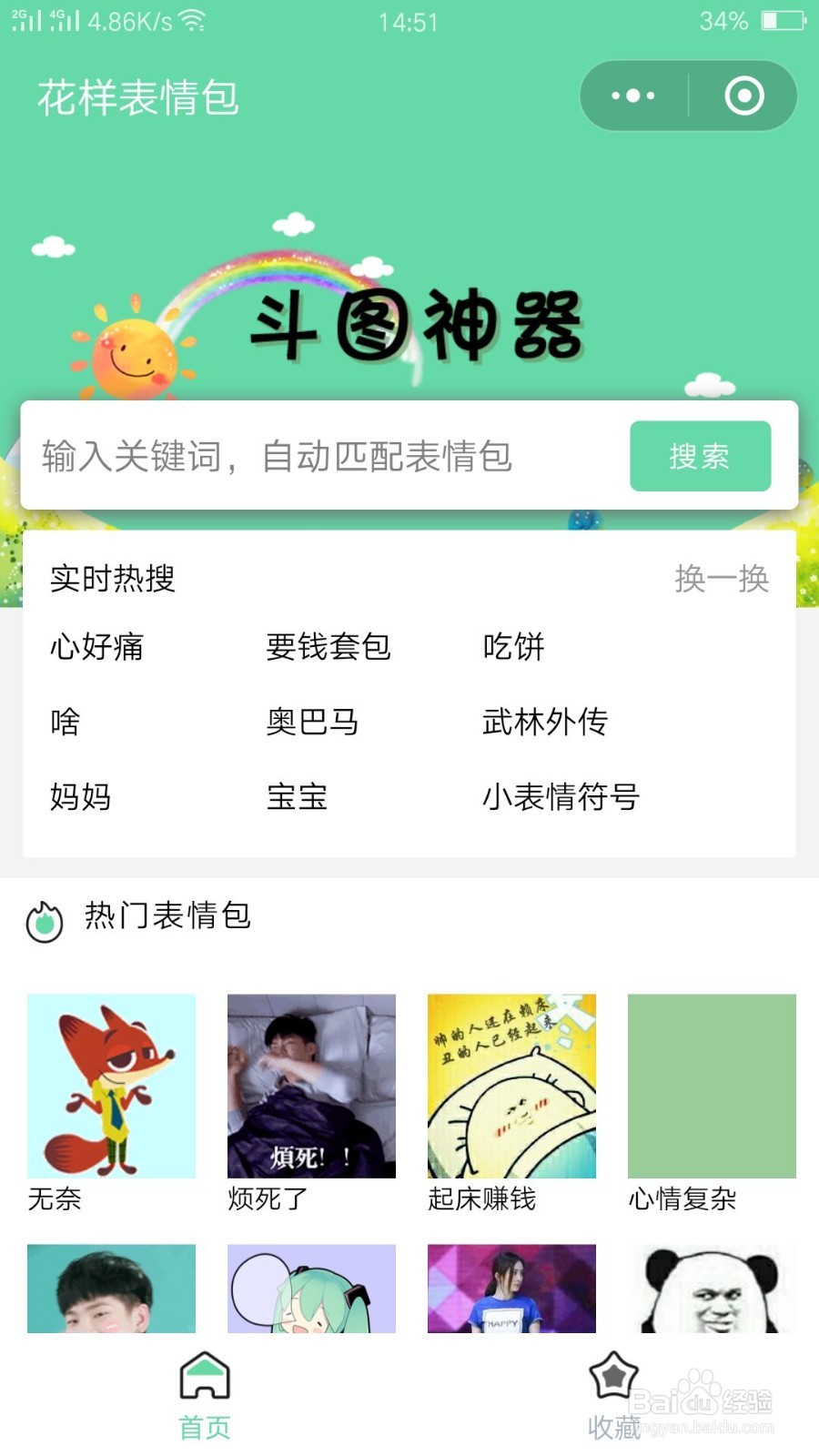Refresh hot searches with 换一换
Viewport: 819px width, 1456px height.
click(722, 577)
